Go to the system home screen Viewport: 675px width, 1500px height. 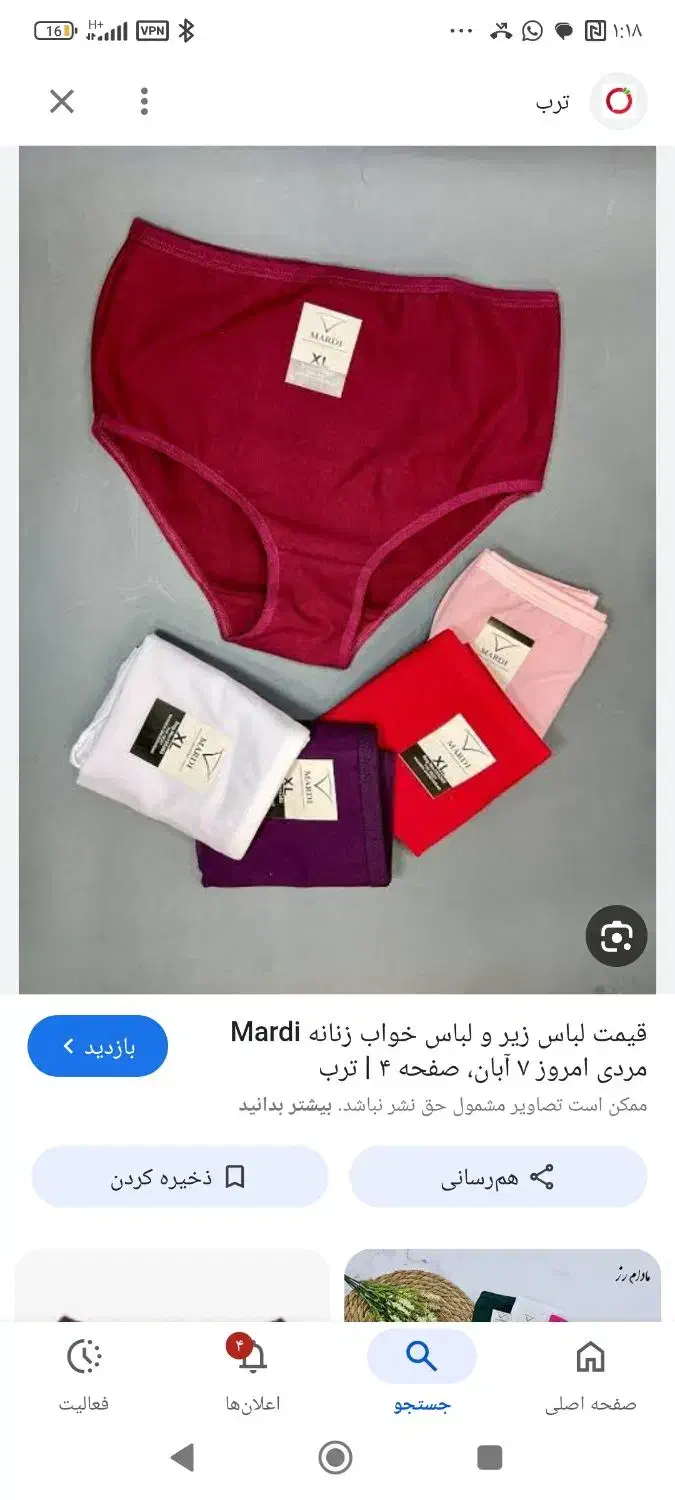(336, 1457)
